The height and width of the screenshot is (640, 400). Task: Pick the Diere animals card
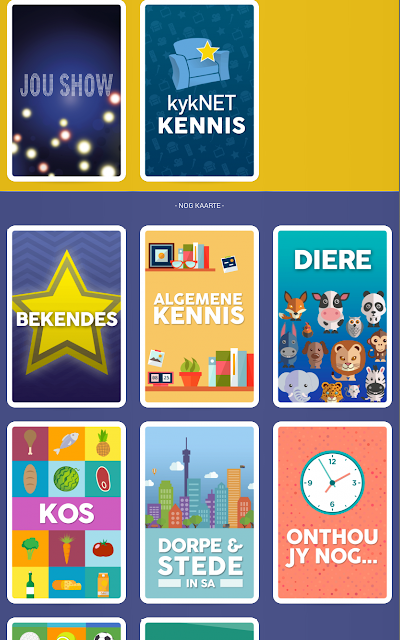pos(332,316)
